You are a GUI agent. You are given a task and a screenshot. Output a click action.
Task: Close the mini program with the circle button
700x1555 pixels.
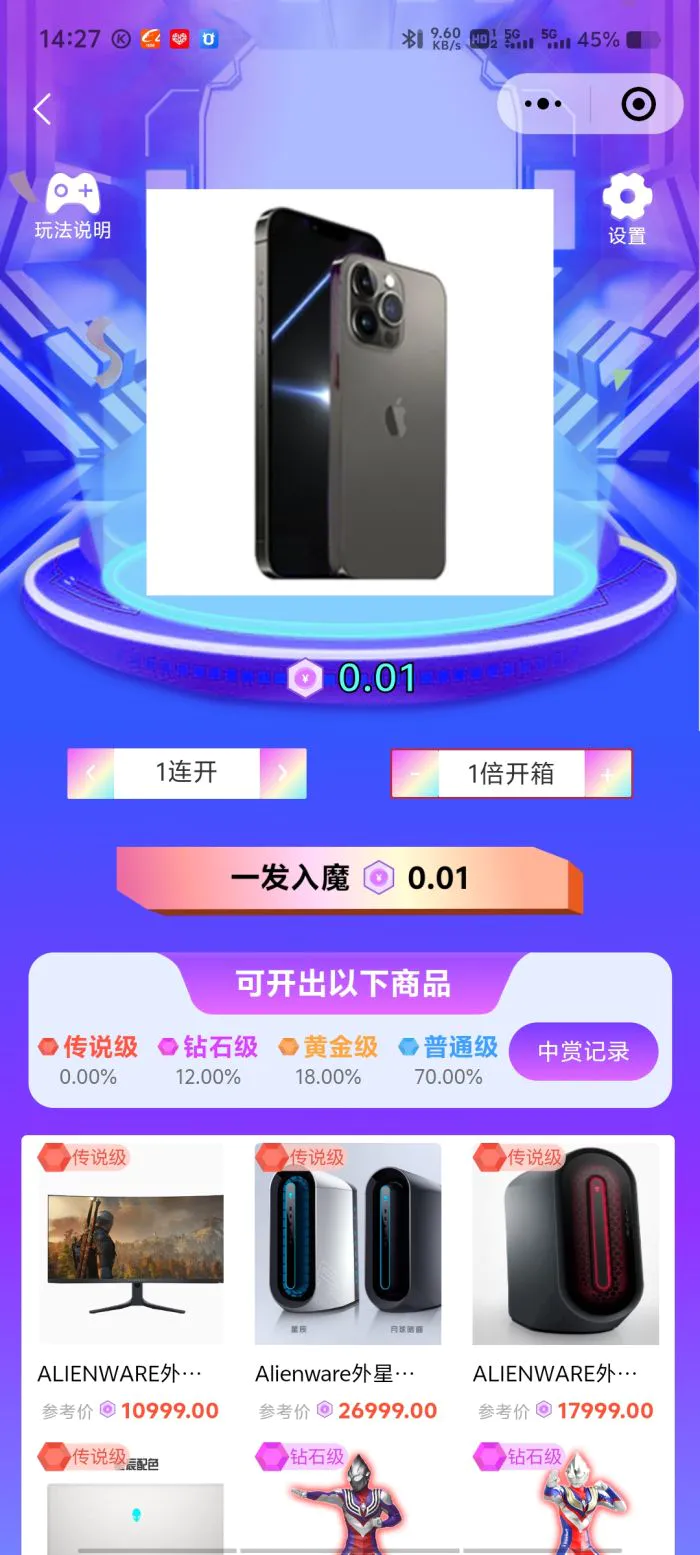(x=638, y=104)
